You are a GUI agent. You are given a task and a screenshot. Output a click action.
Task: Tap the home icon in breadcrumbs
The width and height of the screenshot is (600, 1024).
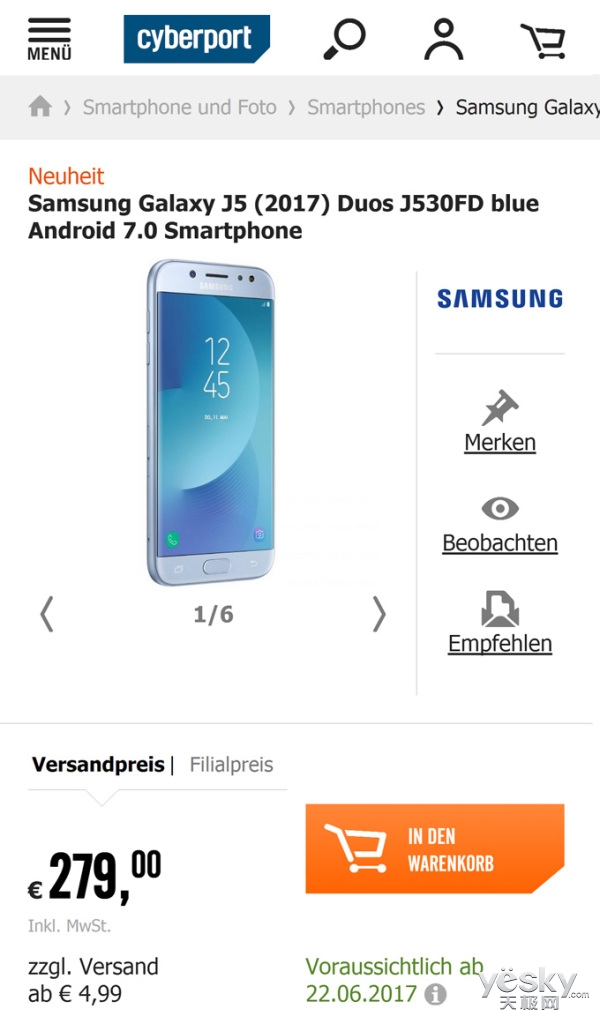[40, 107]
